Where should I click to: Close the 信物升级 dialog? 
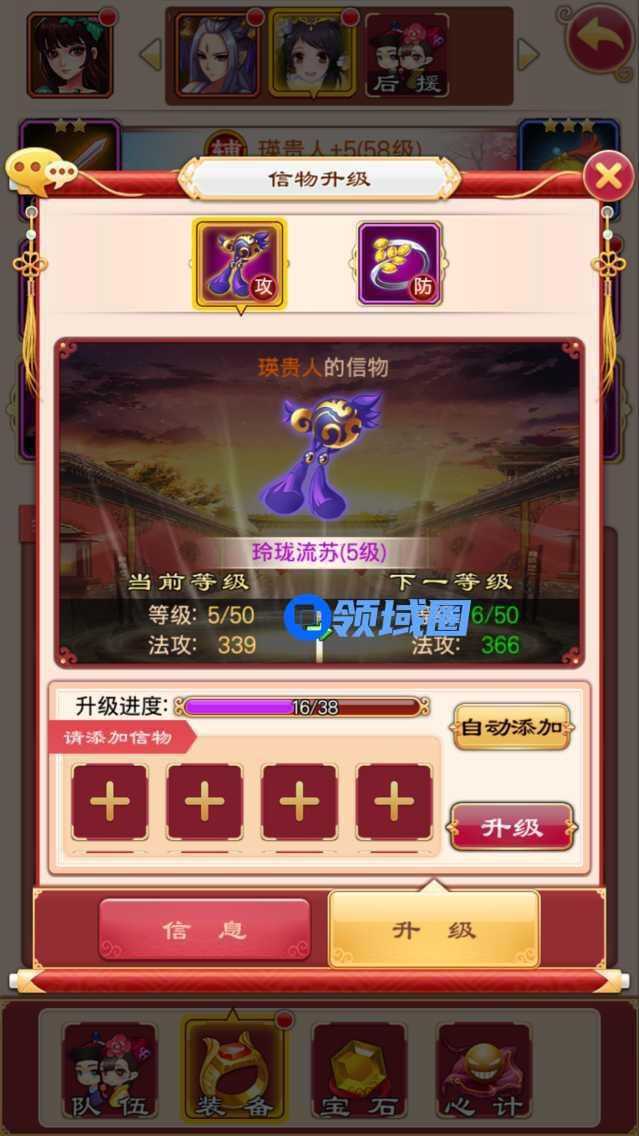tap(608, 177)
